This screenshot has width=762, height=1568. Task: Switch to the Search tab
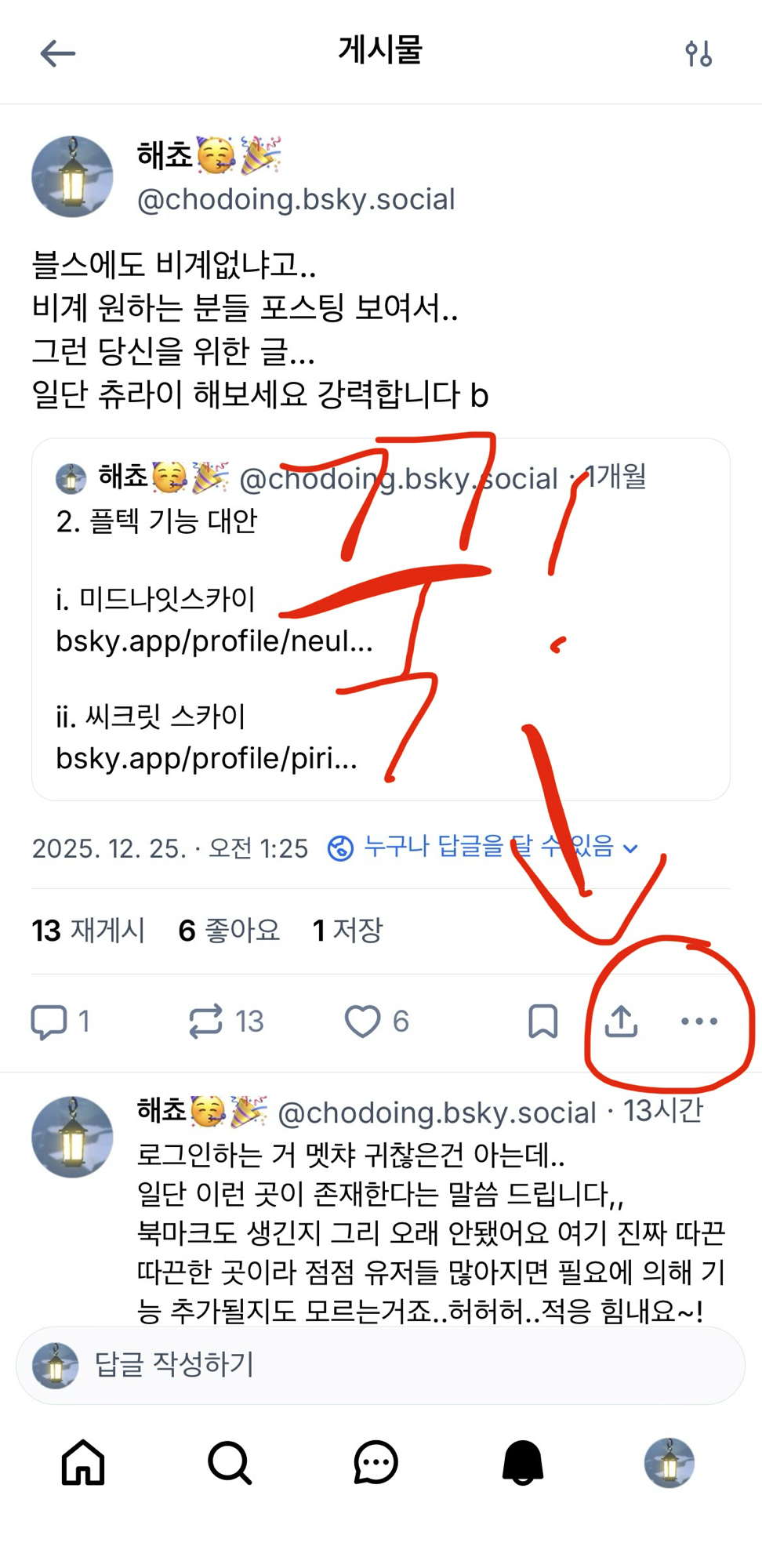229,1463
